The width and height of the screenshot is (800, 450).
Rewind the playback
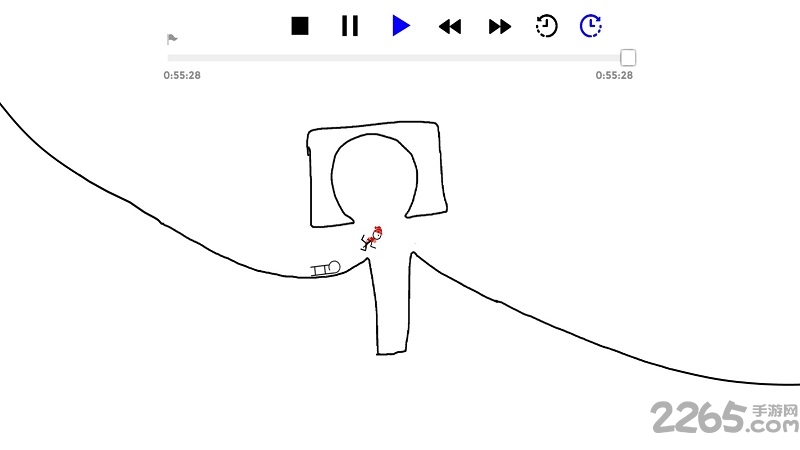coord(450,27)
